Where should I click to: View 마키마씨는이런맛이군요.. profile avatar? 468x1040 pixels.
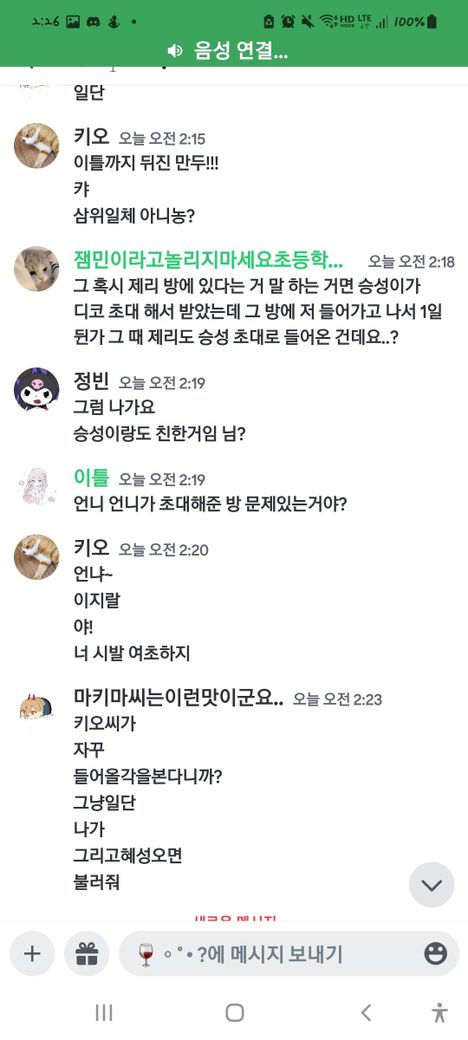[36, 707]
